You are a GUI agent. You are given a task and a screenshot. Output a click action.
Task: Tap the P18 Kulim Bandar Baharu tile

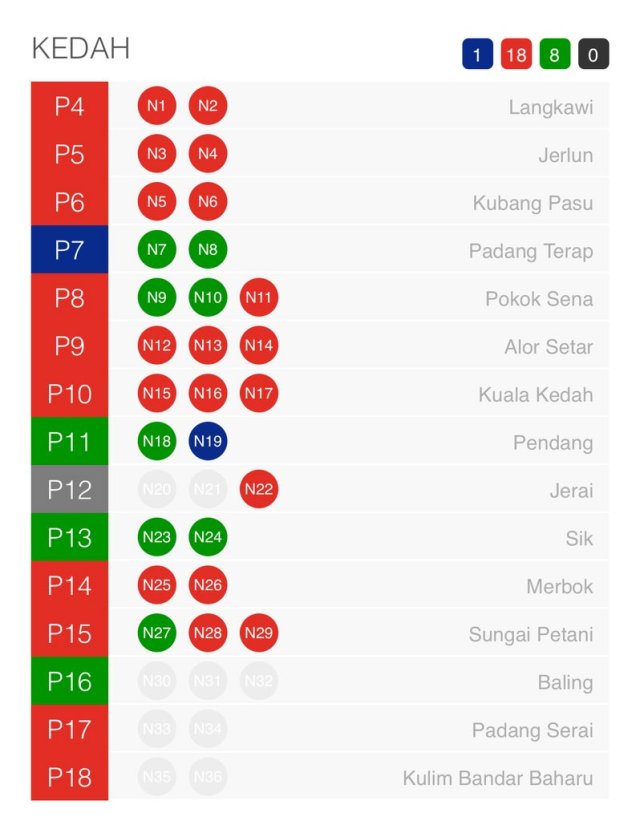[x=69, y=778]
